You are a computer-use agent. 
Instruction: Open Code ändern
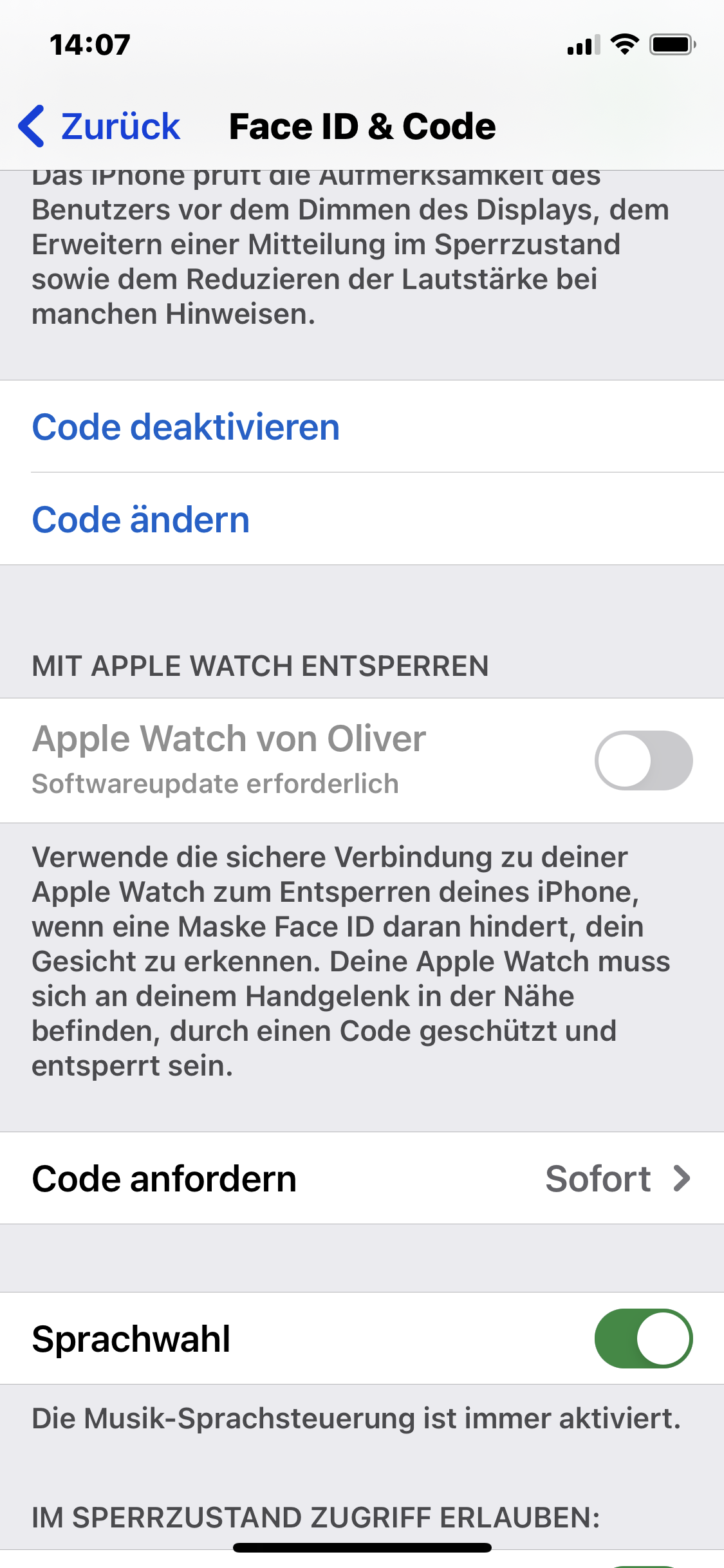tap(362, 519)
